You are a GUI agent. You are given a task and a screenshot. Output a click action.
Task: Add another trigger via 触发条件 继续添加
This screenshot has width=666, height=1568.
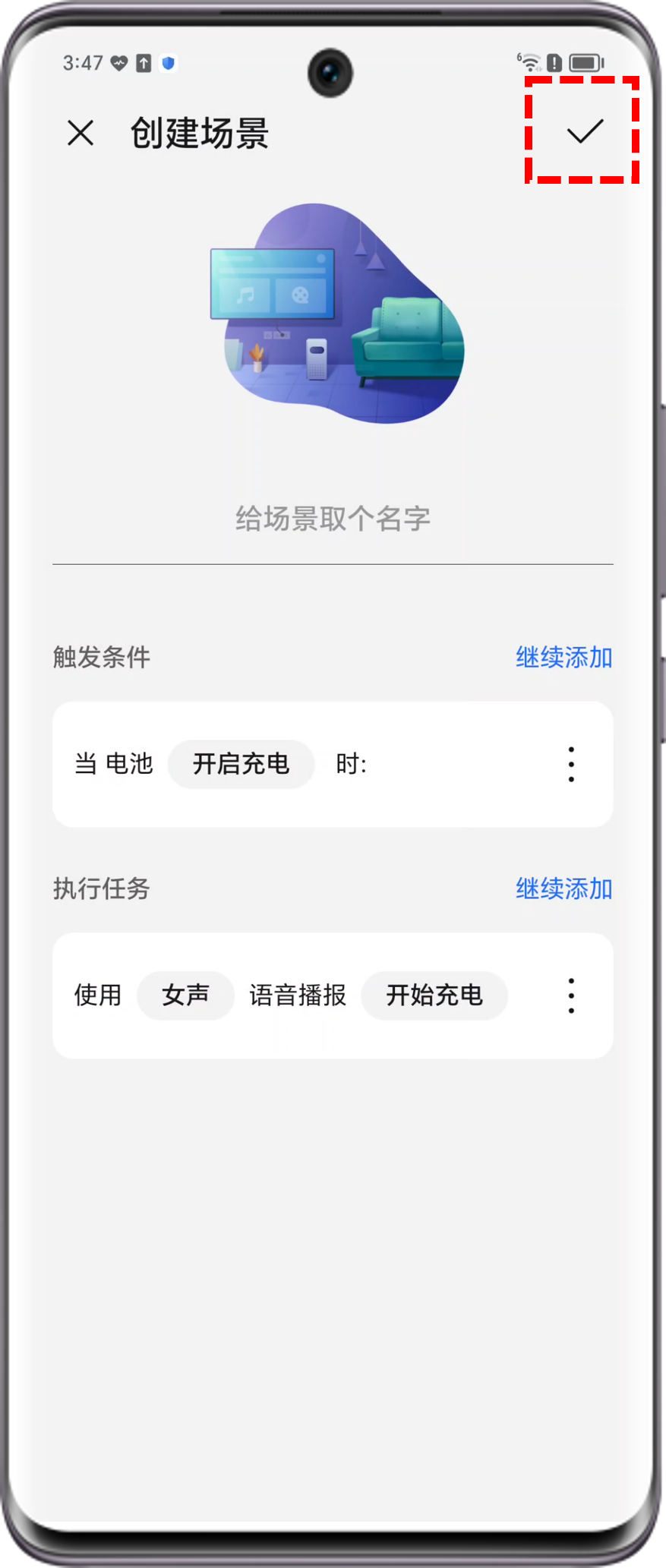(x=563, y=657)
